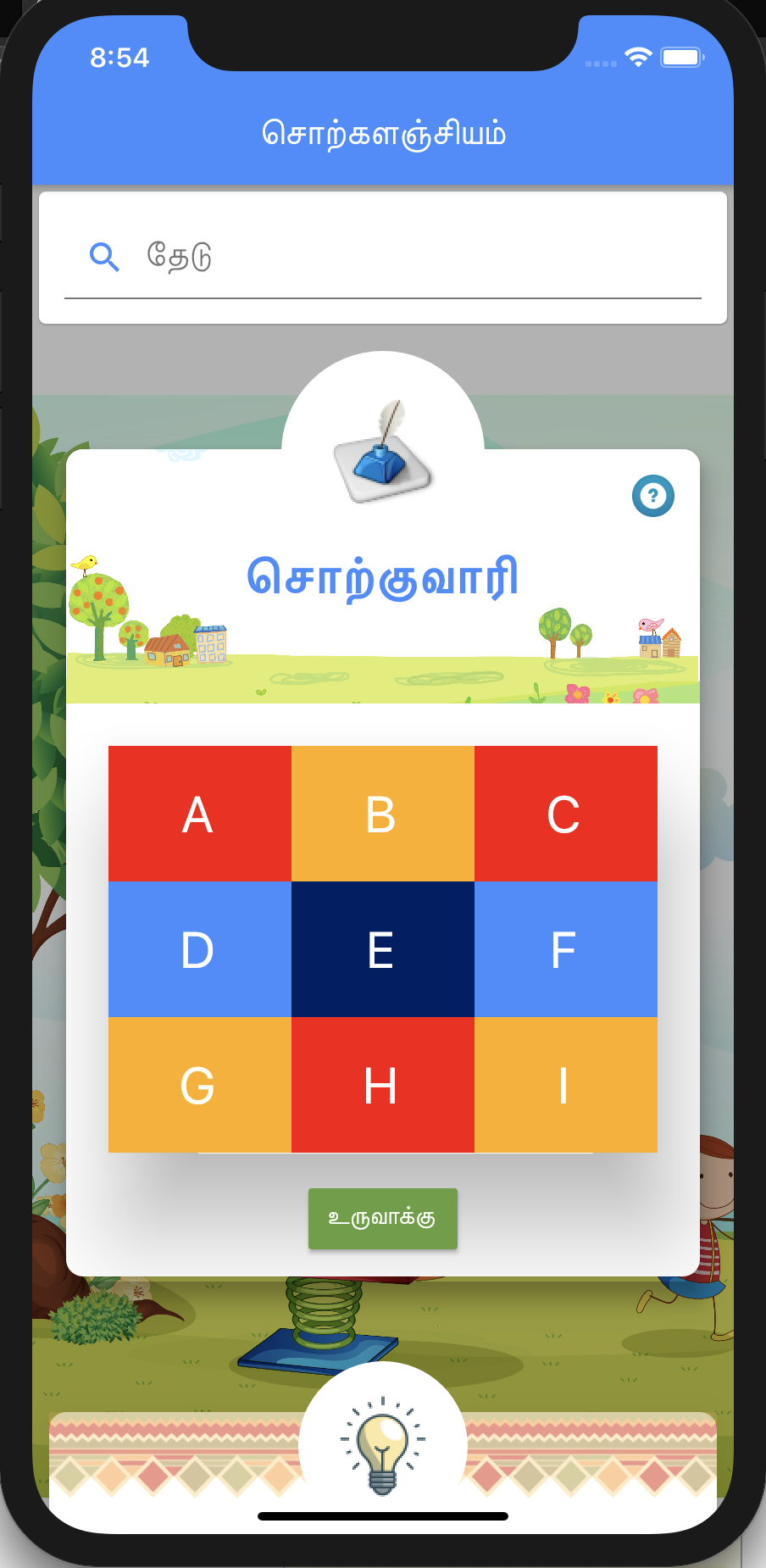This screenshot has width=766, height=1568.
Task: Select the dark blue E tile
Action: pyautogui.click(x=383, y=949)
